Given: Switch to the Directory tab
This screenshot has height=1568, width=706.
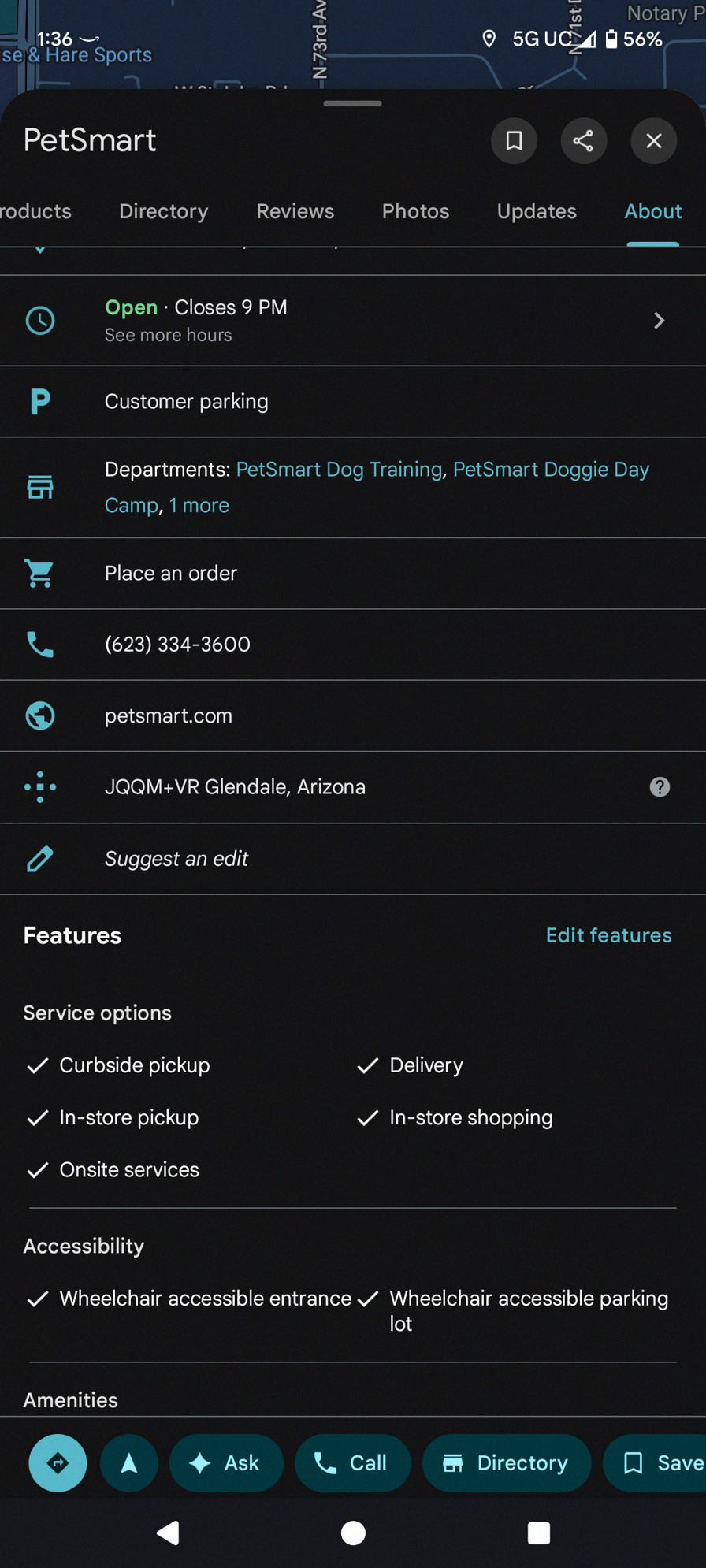Looking at the screenshot, I should (164, 211).
